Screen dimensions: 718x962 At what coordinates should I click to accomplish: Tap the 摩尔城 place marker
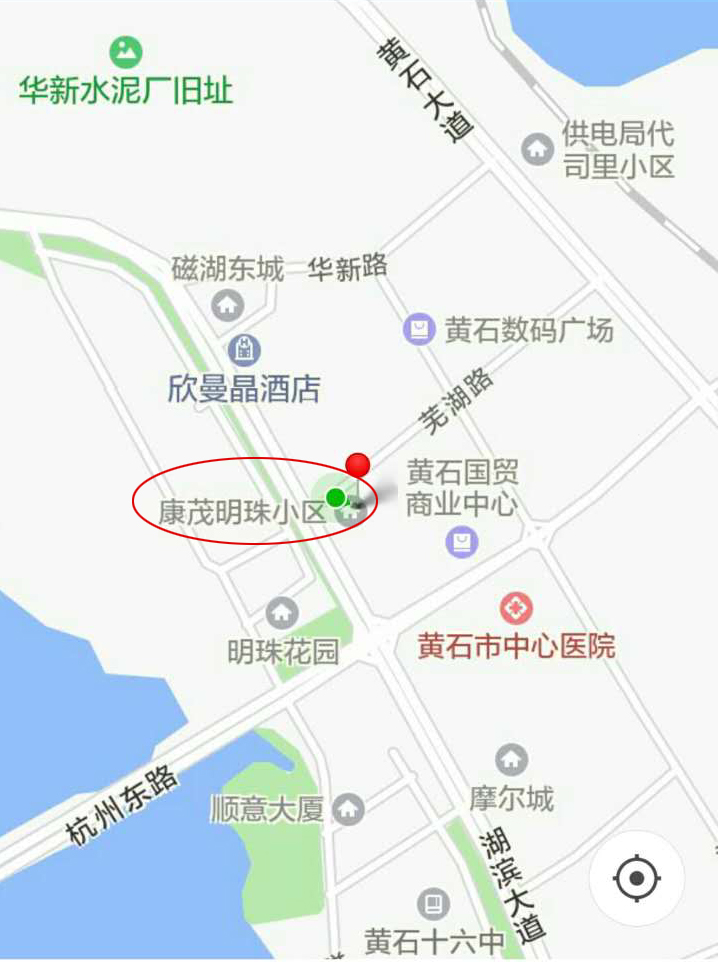tap(511, 759)
